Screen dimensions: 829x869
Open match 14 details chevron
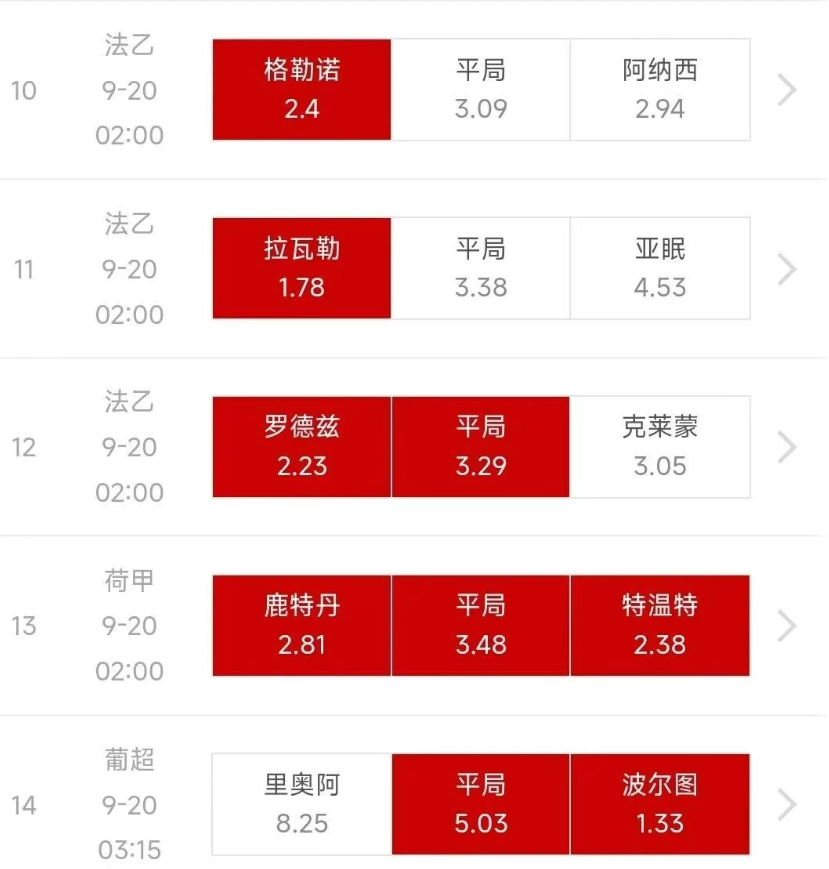788,804
